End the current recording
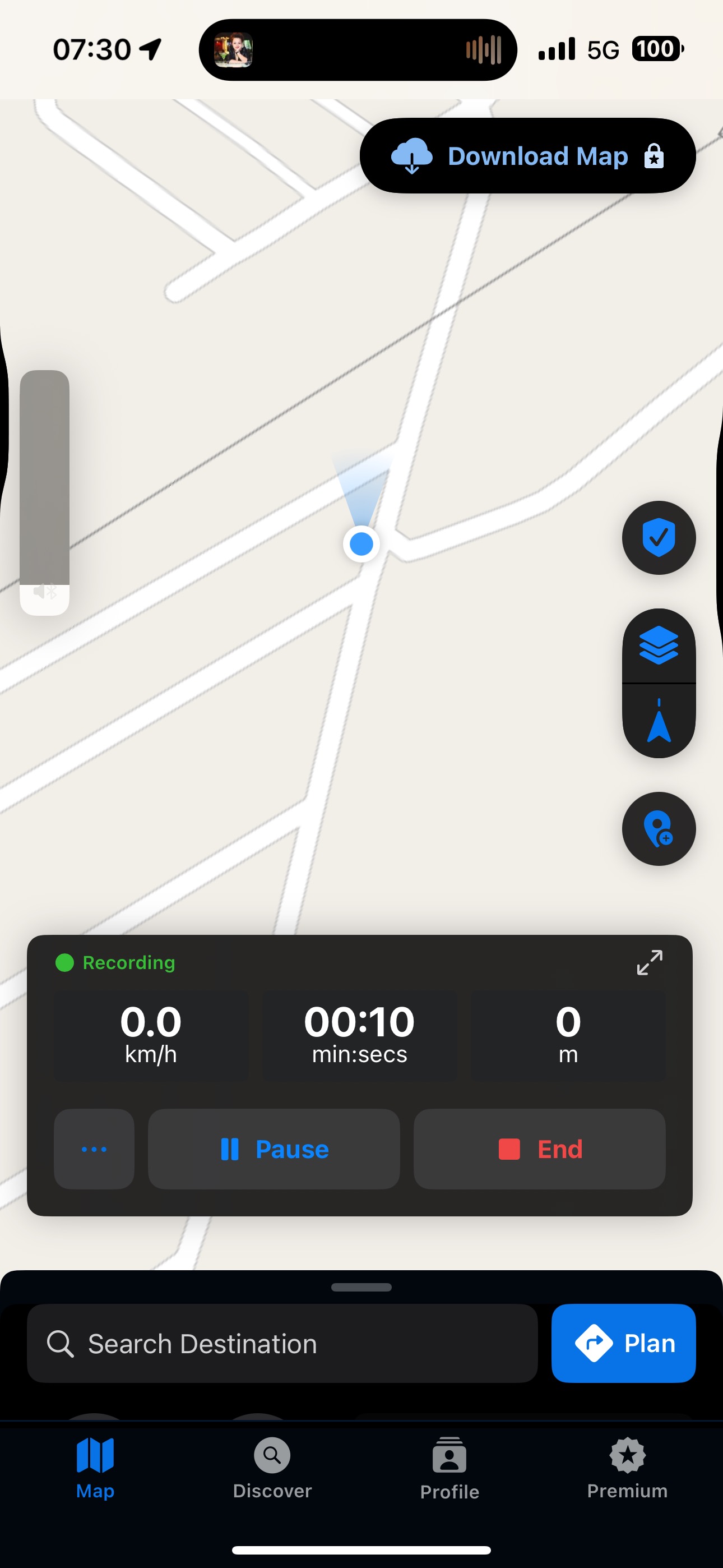This screenshot has height=1568, width=723. 539,1149
